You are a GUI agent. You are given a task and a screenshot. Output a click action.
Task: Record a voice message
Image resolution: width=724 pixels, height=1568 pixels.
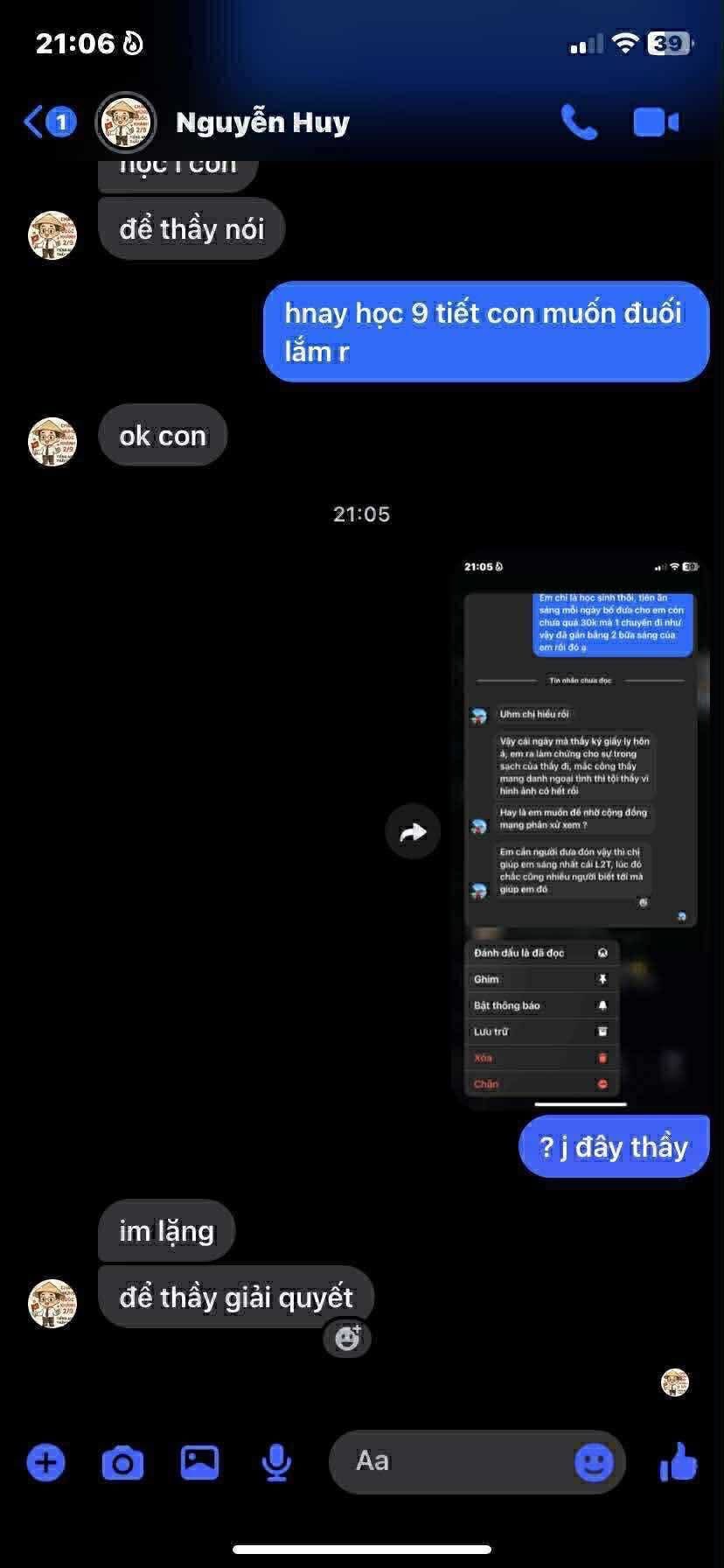(276, 1462)
